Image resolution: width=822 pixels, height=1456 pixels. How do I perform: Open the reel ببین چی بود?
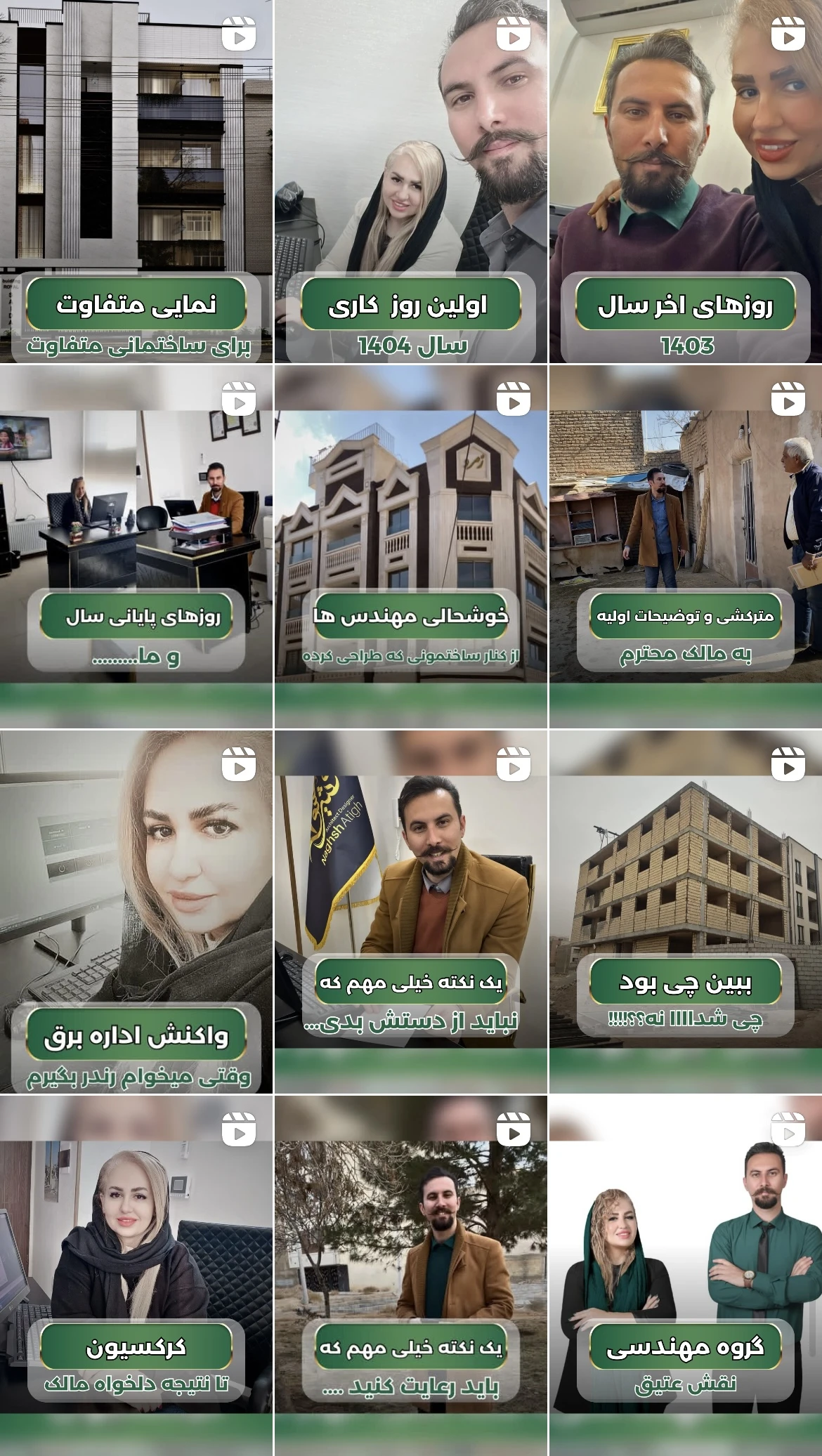coord(686,912)
